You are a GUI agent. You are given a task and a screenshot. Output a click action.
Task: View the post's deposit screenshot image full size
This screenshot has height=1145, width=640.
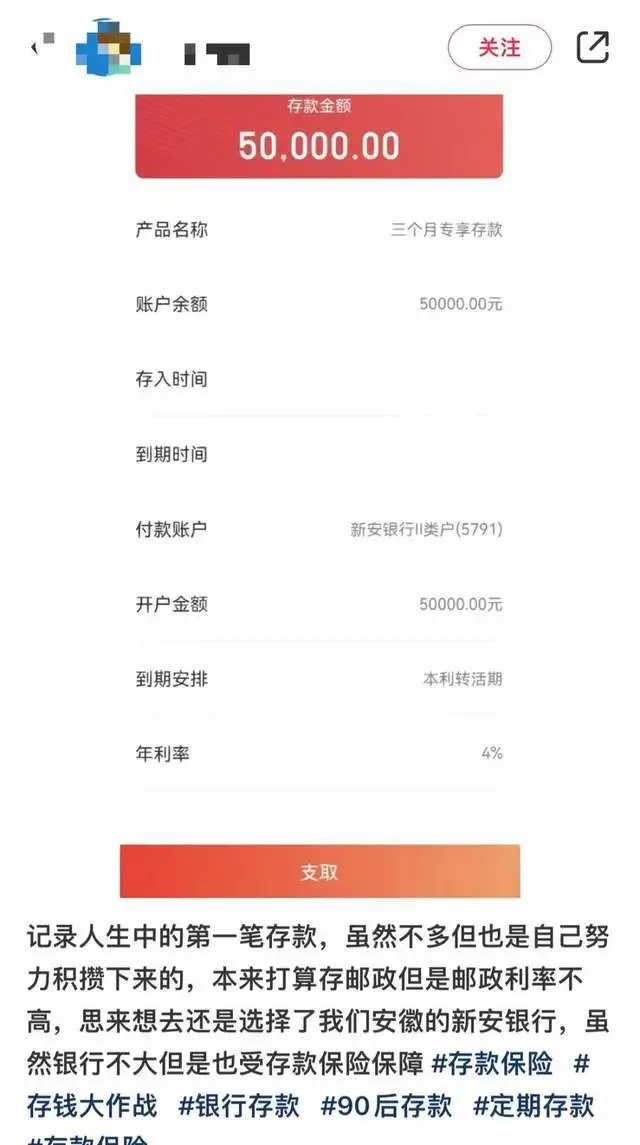point(319,490)
